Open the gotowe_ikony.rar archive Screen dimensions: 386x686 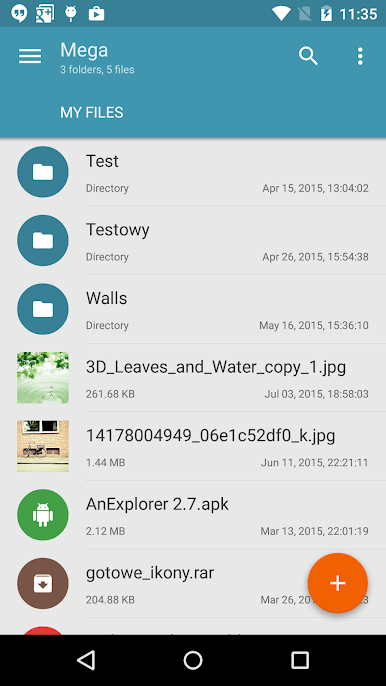click(x=153, y=584)
